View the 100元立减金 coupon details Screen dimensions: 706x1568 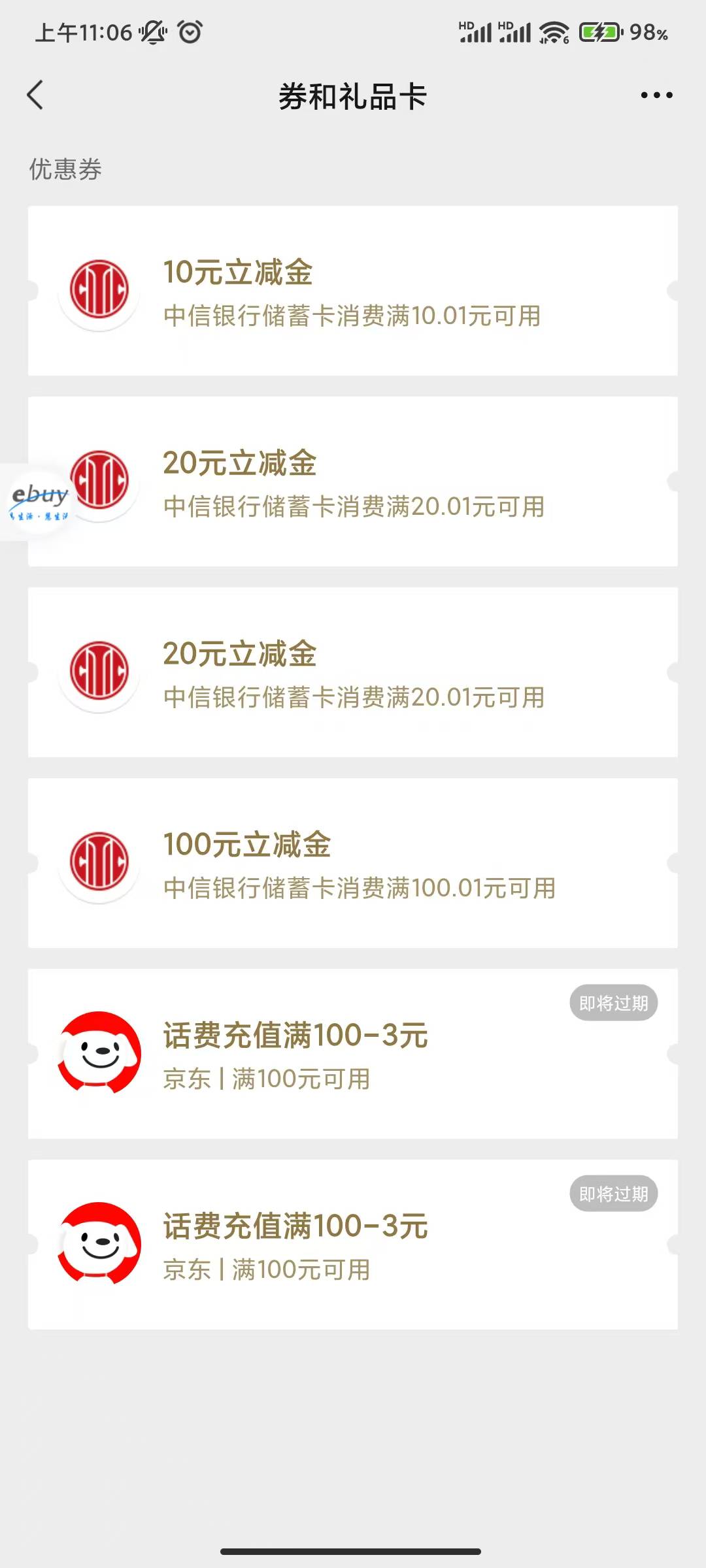(x=353, y=863)
